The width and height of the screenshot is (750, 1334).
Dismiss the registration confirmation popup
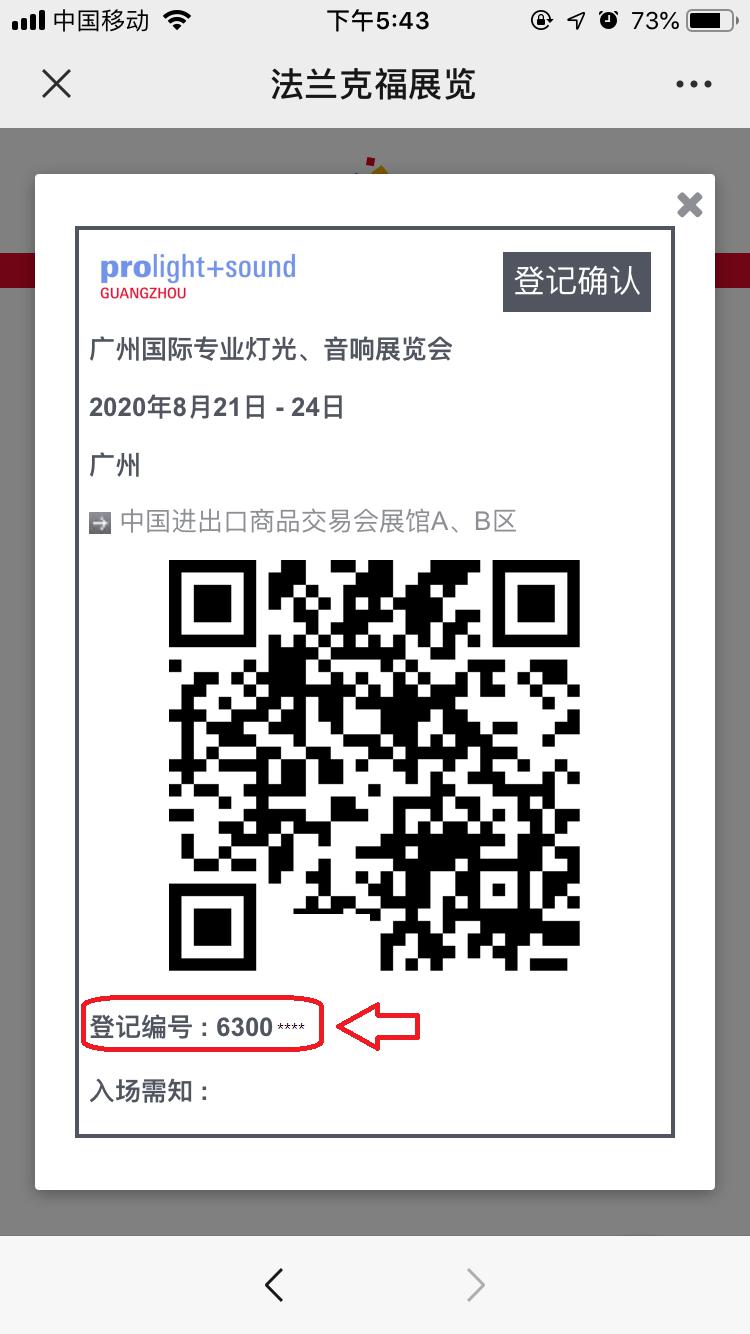tap(689, 205)
